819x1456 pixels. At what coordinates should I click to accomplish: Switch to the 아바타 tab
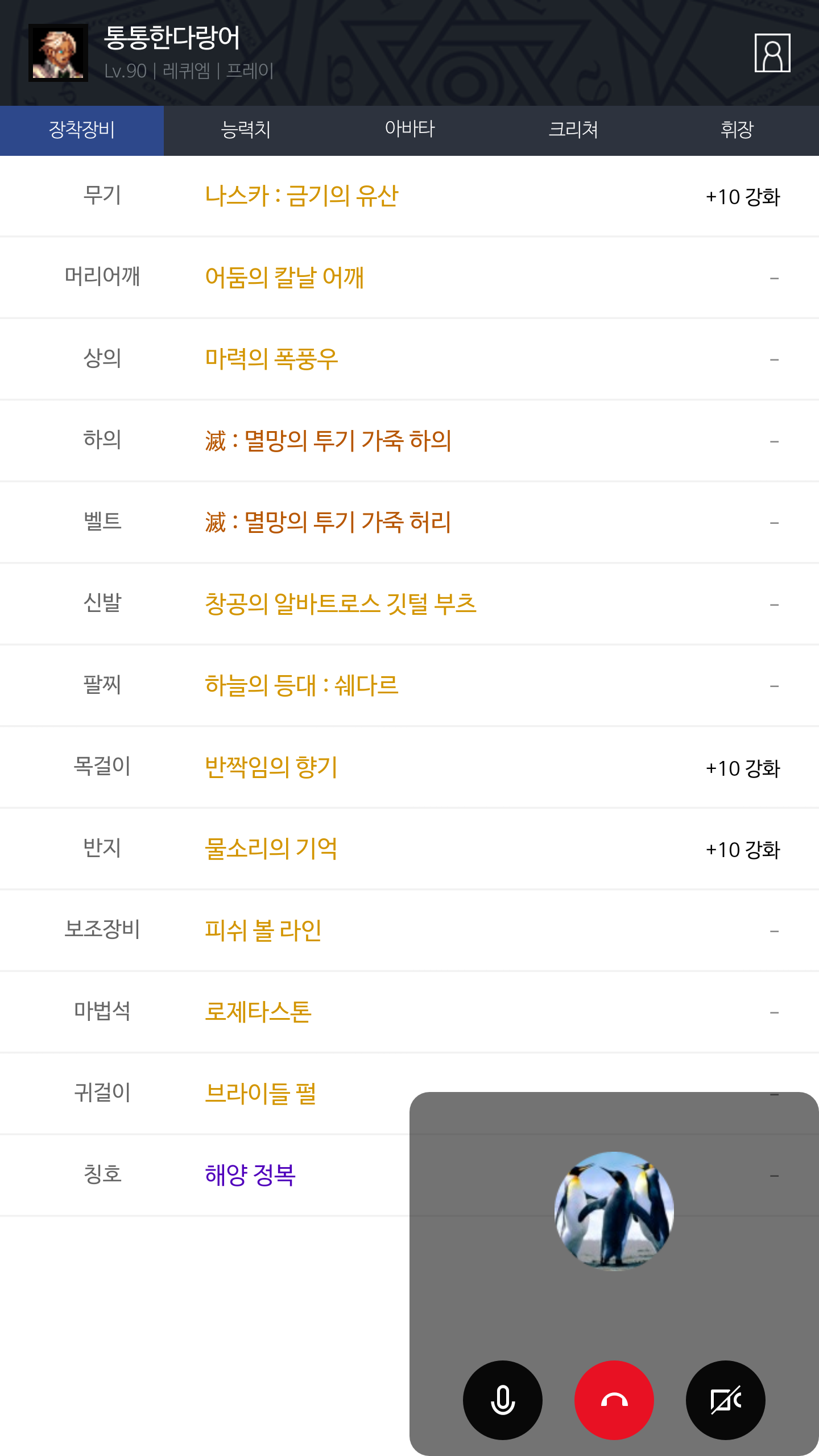[409, 130]
